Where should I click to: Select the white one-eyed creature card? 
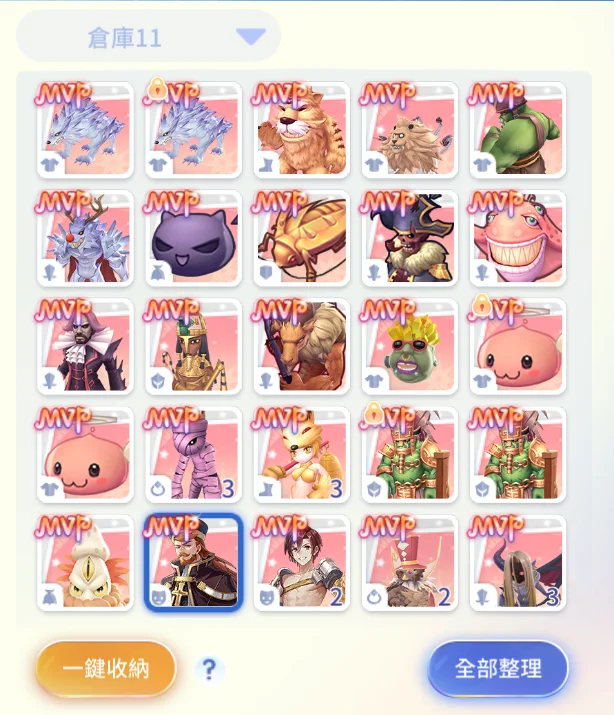85,562
